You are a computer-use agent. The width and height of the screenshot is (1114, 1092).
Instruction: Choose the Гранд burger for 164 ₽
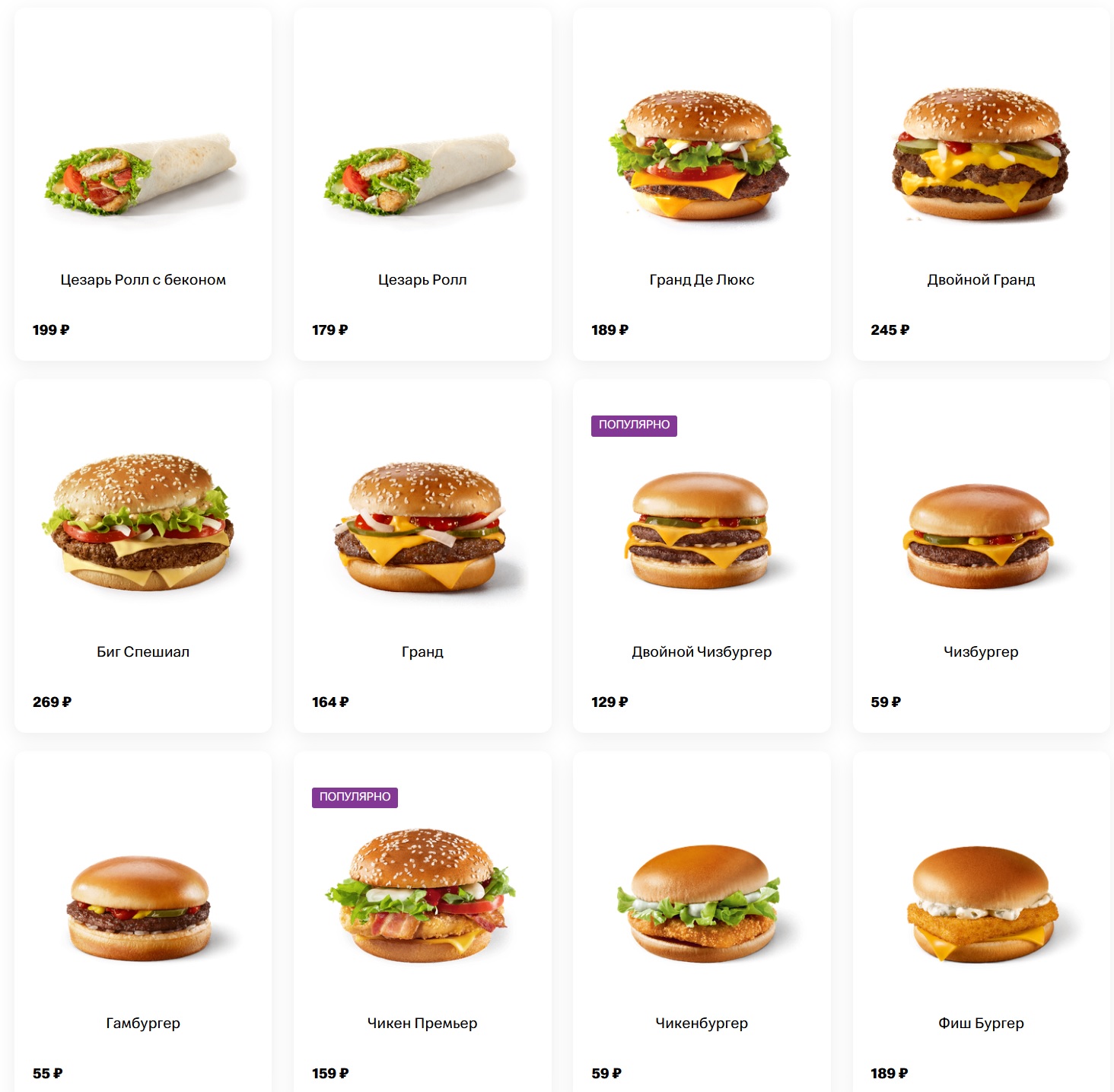422,556
